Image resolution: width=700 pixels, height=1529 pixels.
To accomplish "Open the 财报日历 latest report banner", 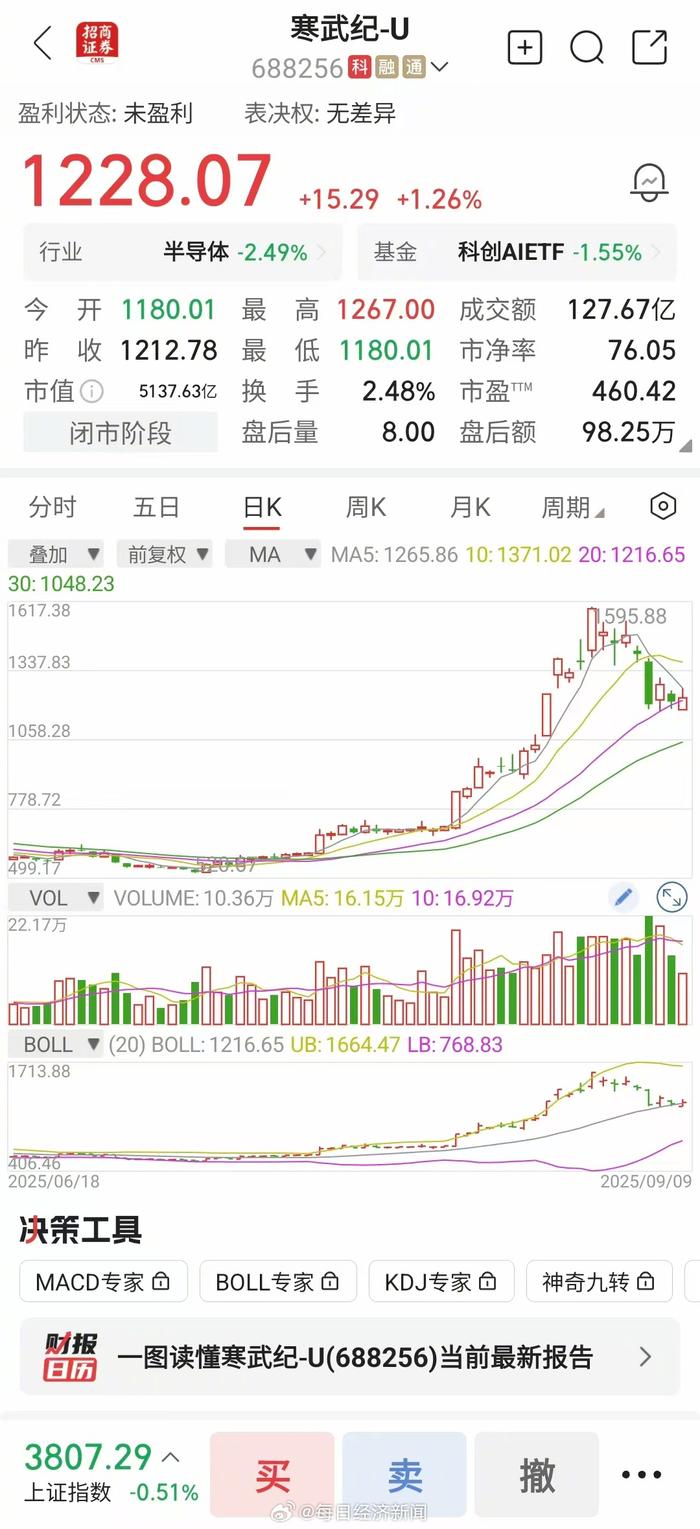I will click(x=350, y=1356).
